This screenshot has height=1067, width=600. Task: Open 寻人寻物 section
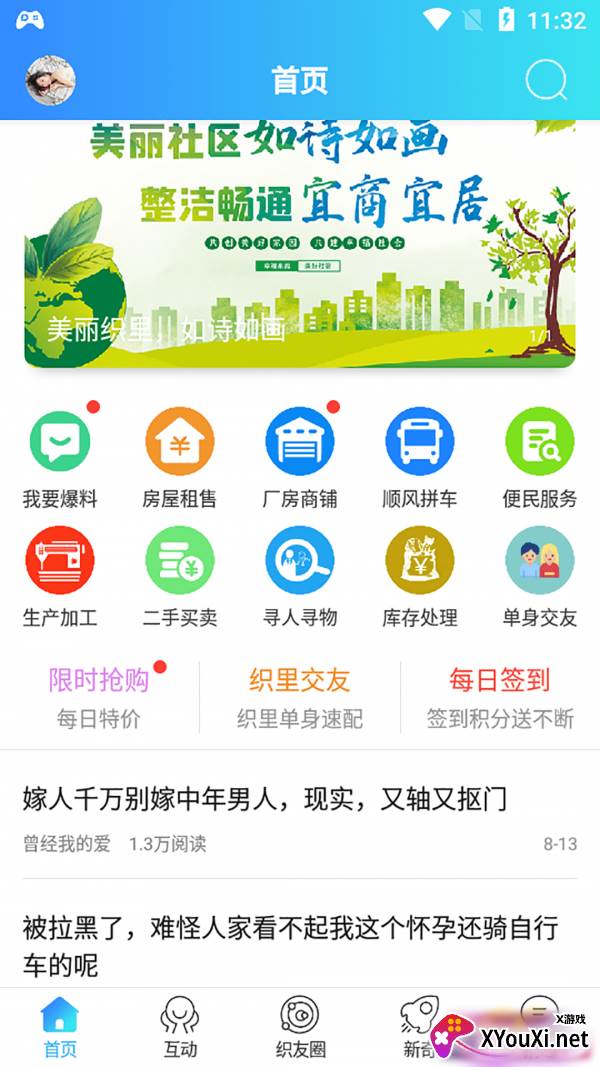click(x=300, y=577)
